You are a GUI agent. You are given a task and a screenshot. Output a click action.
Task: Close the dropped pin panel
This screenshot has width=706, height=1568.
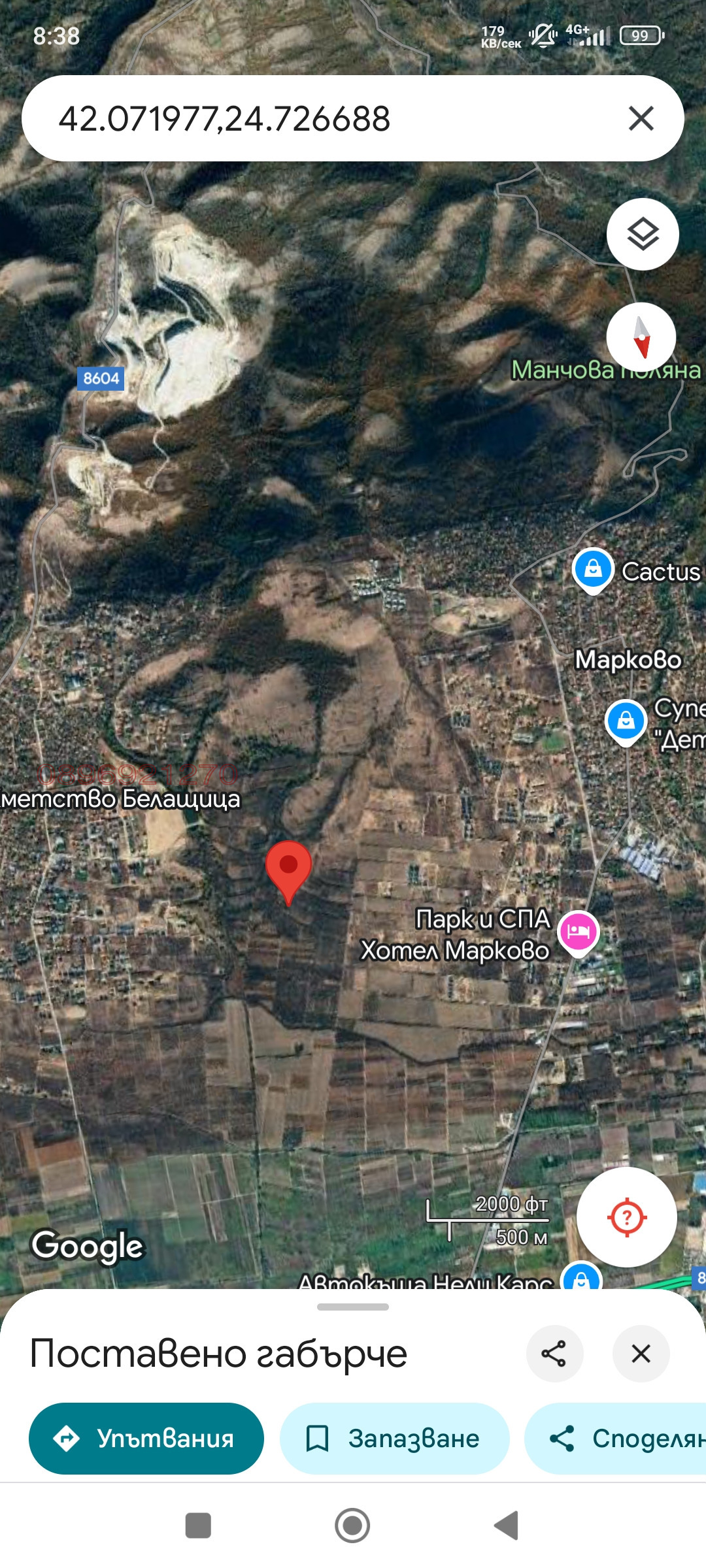pyautogui.click(x=641, y=1353)
